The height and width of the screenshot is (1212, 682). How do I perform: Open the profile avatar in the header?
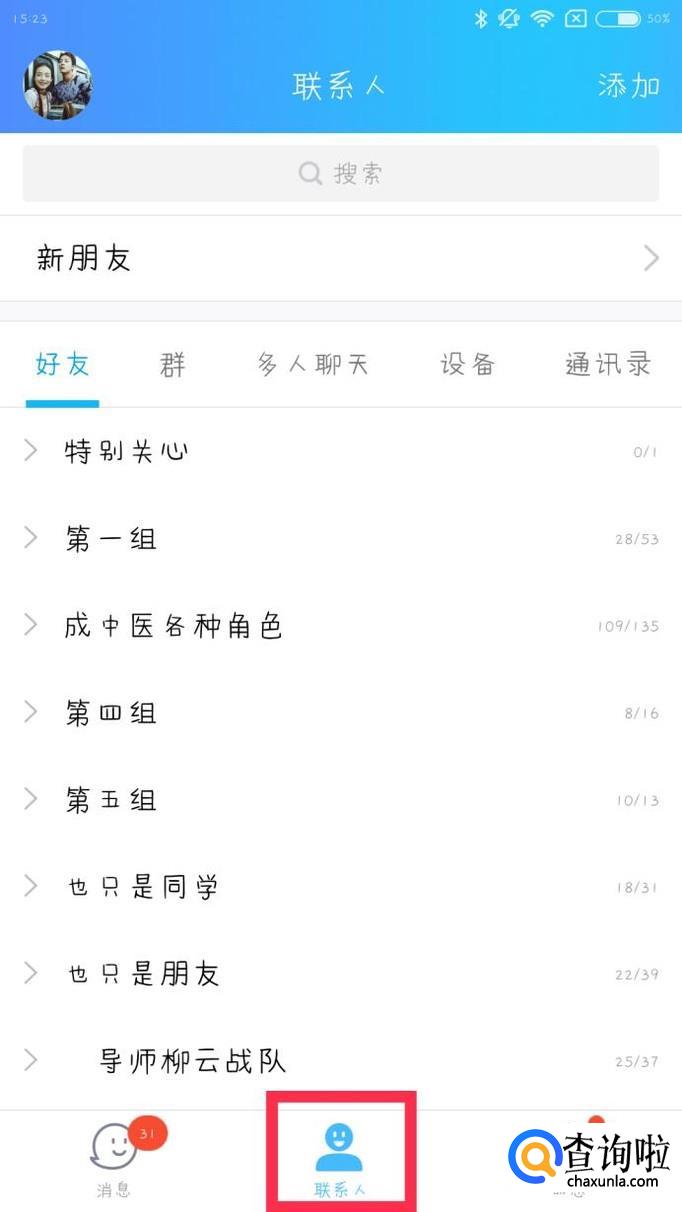click(x=58, y=86)
